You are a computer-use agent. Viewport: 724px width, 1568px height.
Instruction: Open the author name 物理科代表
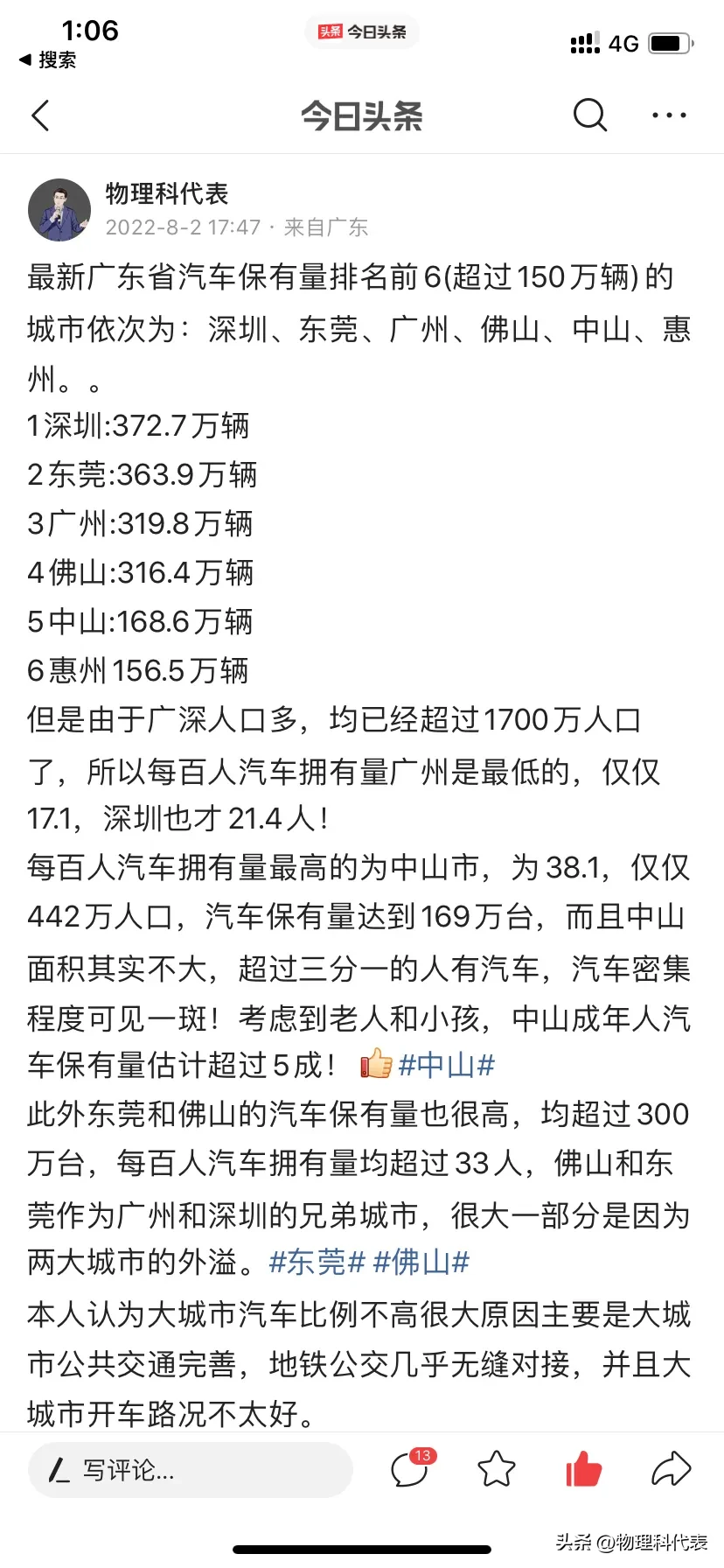pyautogui.click(x=166, y=193)
